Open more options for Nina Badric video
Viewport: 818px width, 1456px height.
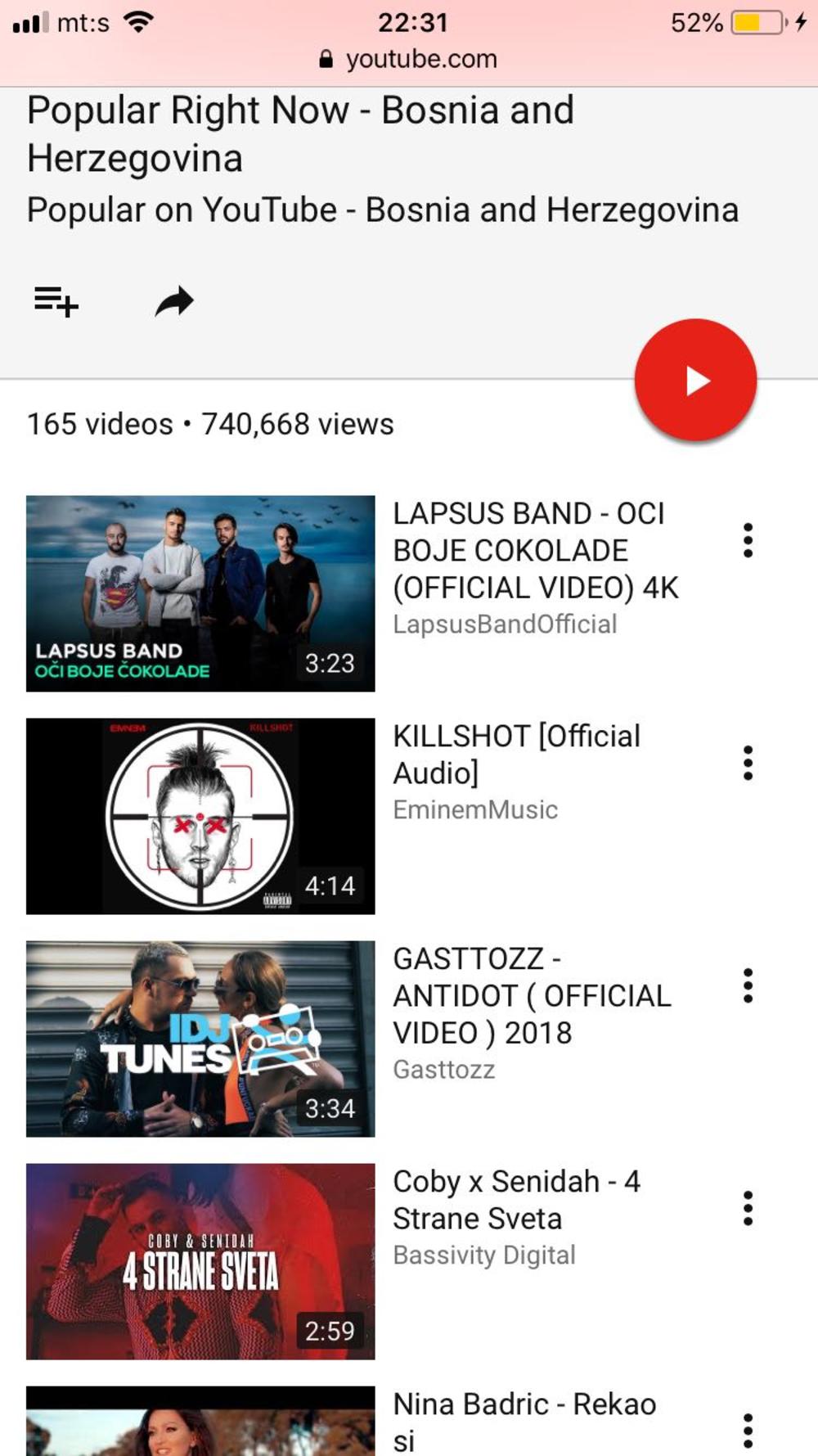tap(748, 1431)
